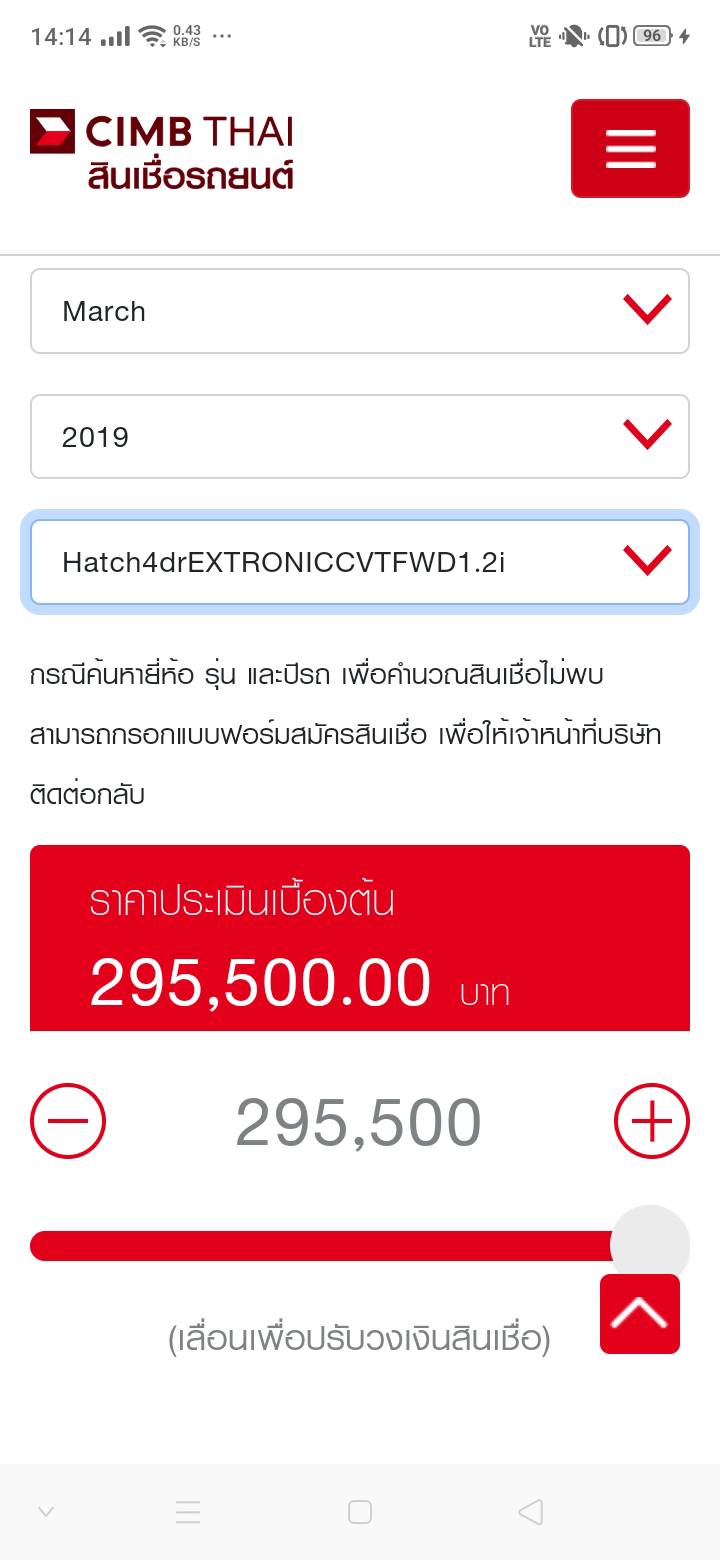
Task: Open the March month dropdown
Action: [359, 311]
